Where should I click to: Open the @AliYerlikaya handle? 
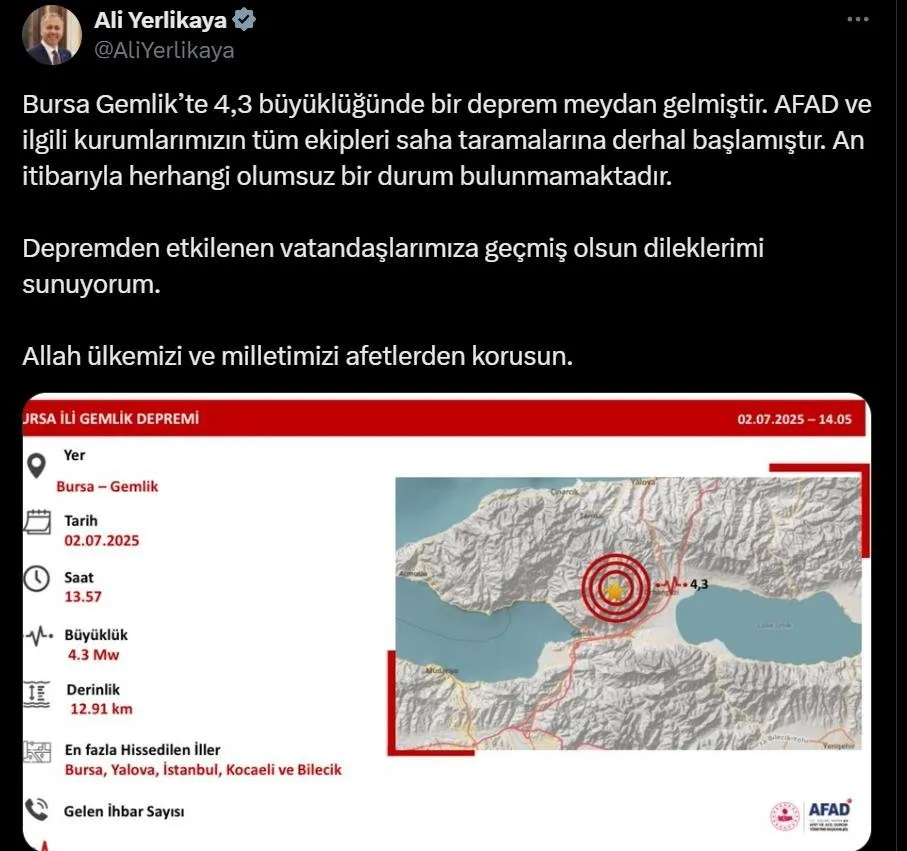tap(163, 51)
